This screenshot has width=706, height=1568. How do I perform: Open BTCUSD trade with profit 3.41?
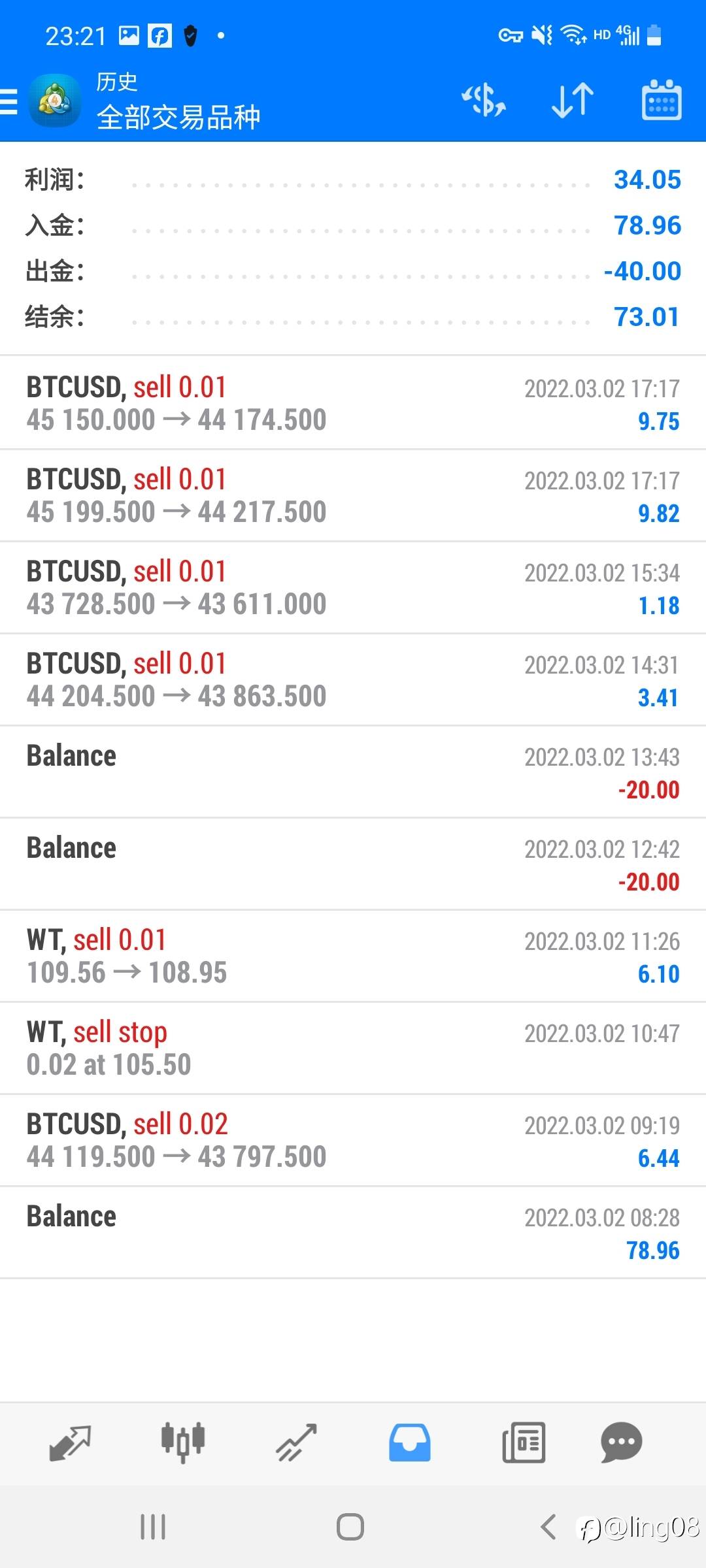click(x=353, y=679)
